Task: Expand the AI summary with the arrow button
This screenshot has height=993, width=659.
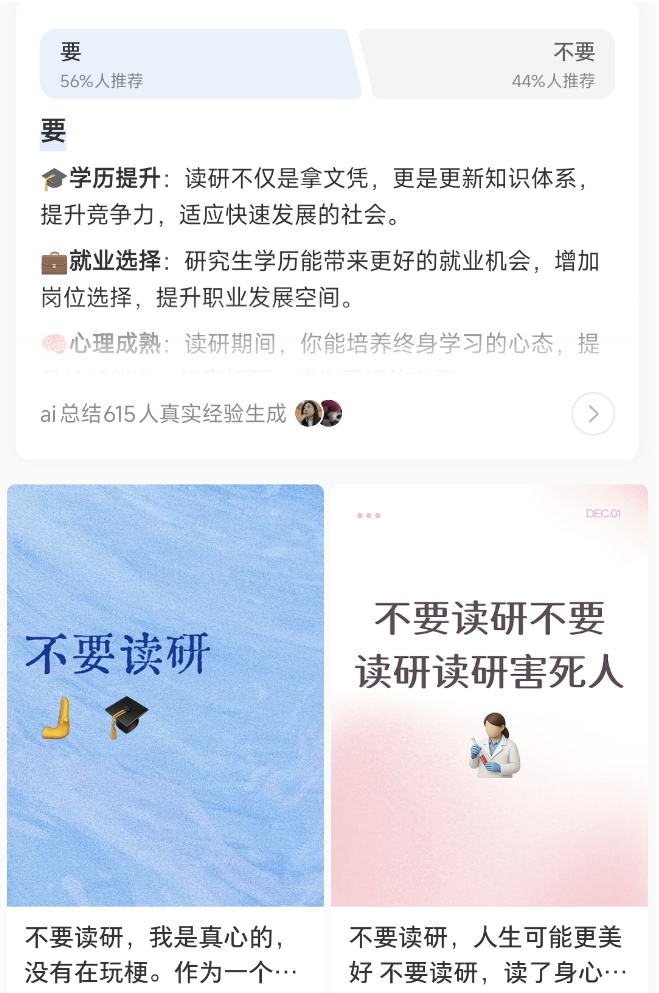Action: pyautogui.click(x=592, y=414)
